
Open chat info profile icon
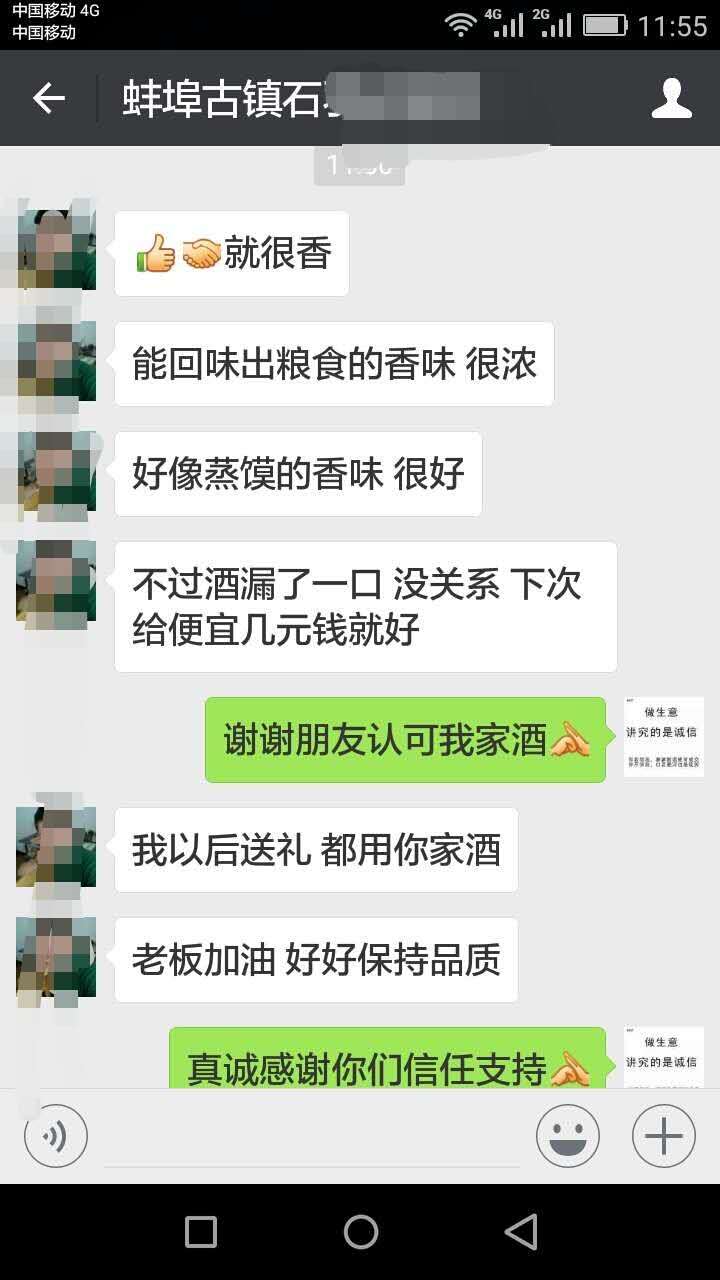coord(671,98)
